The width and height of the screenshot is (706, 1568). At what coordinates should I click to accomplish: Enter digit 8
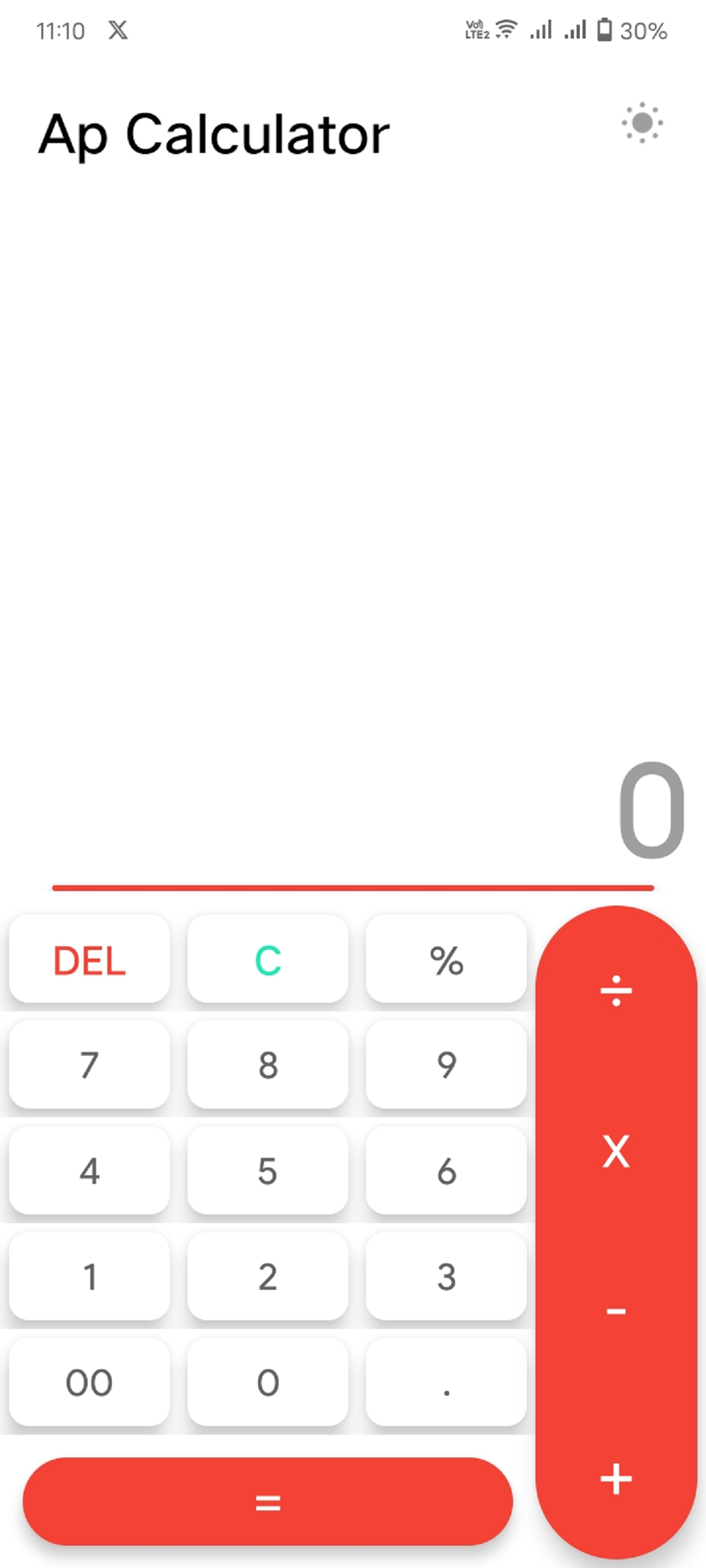(268, 1065)
